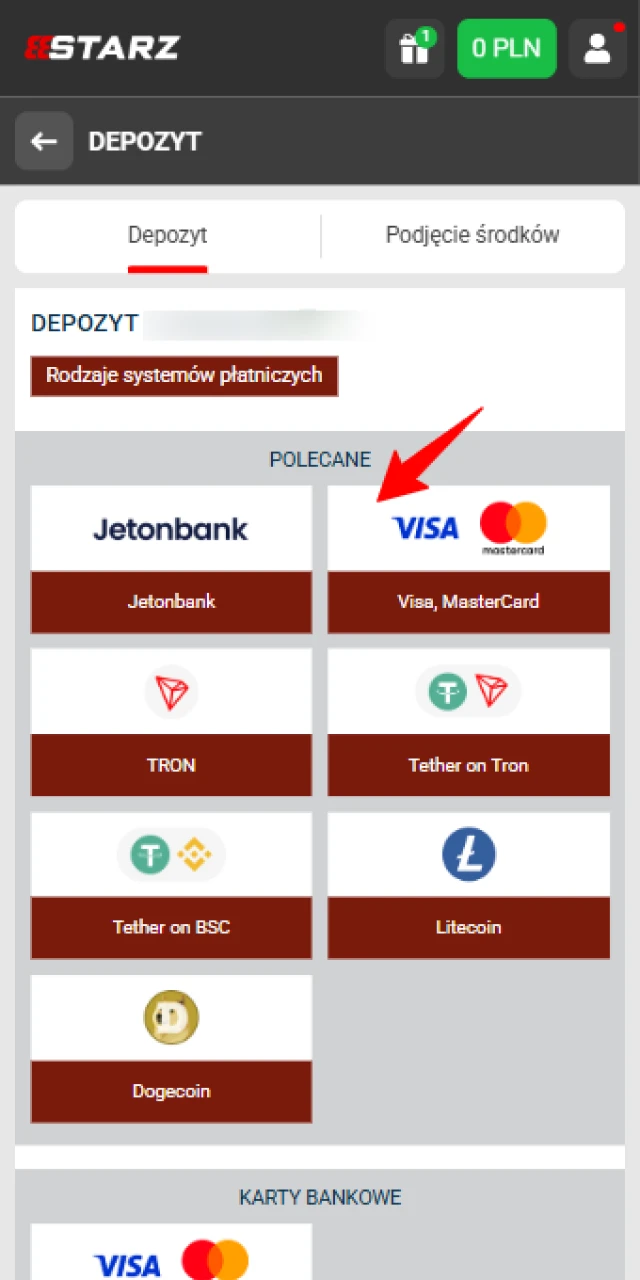Pick Tether on BSC
The height and width of the screenshot is (1280, 640).
coord(171,885)
